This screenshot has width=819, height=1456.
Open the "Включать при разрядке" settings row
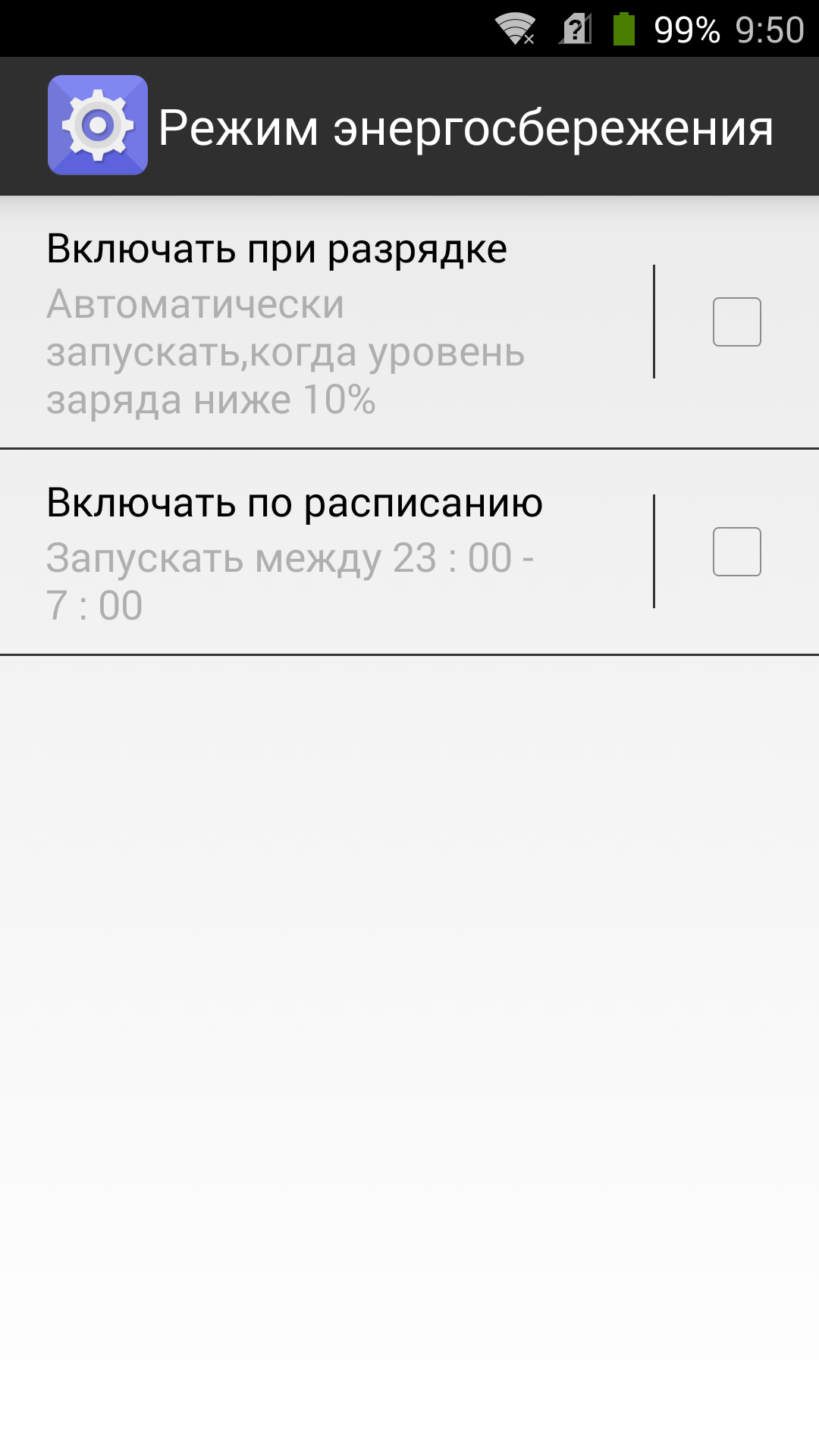(x=326, y=322)
